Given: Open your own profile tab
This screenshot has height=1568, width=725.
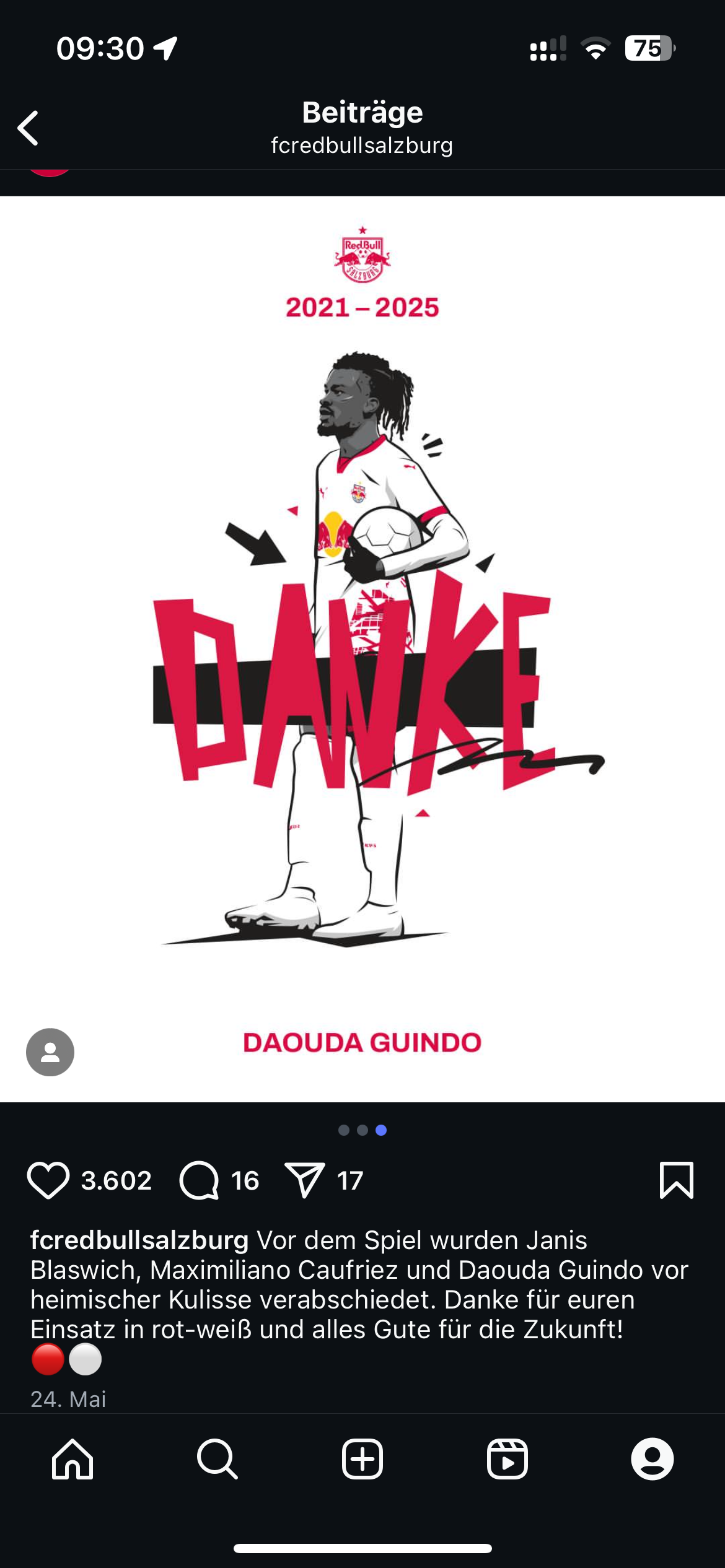Looking at the screenshot, I should coord(652,1459).
